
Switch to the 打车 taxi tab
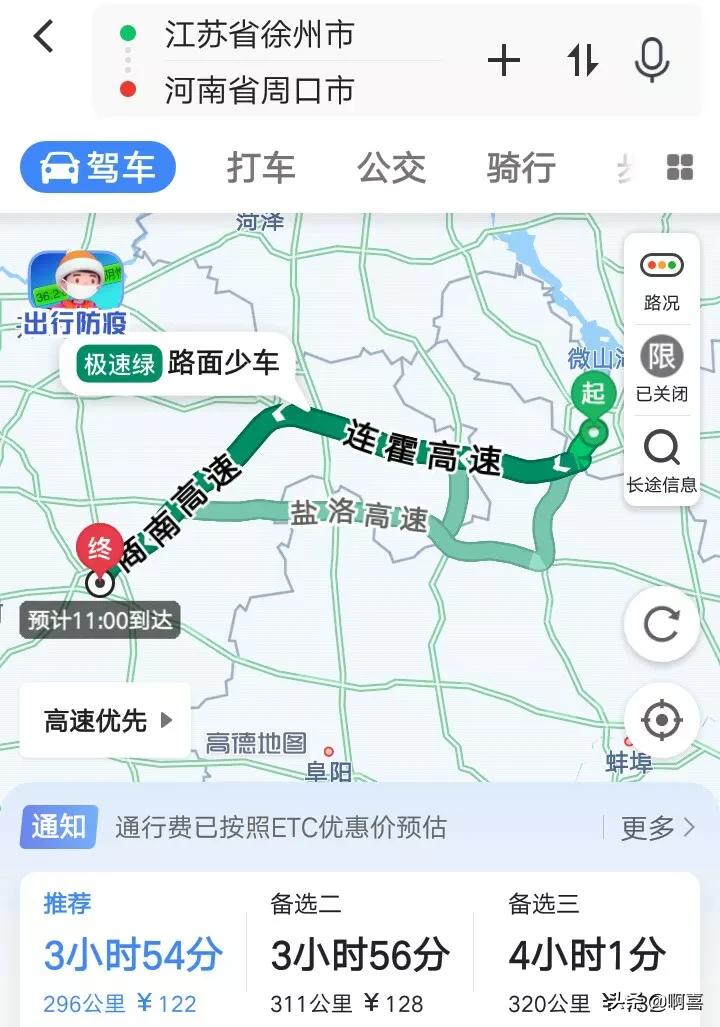point(261,167)
